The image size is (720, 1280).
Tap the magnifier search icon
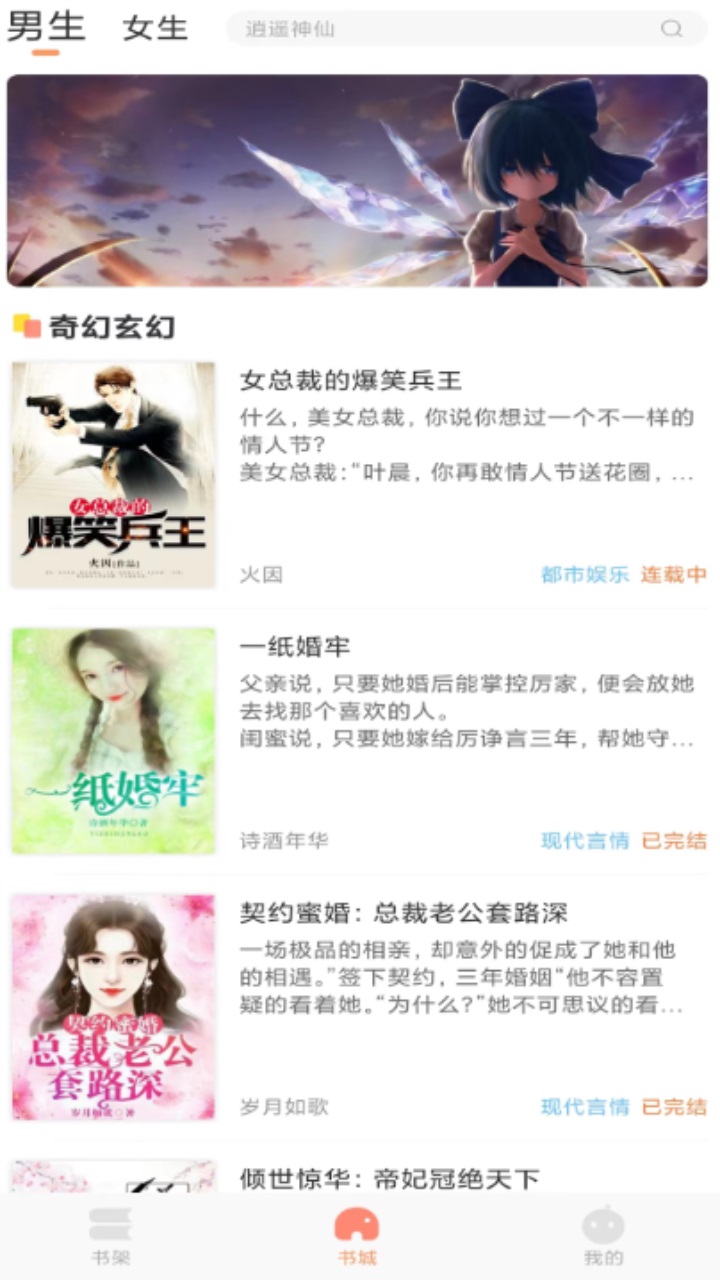point(671,29)
